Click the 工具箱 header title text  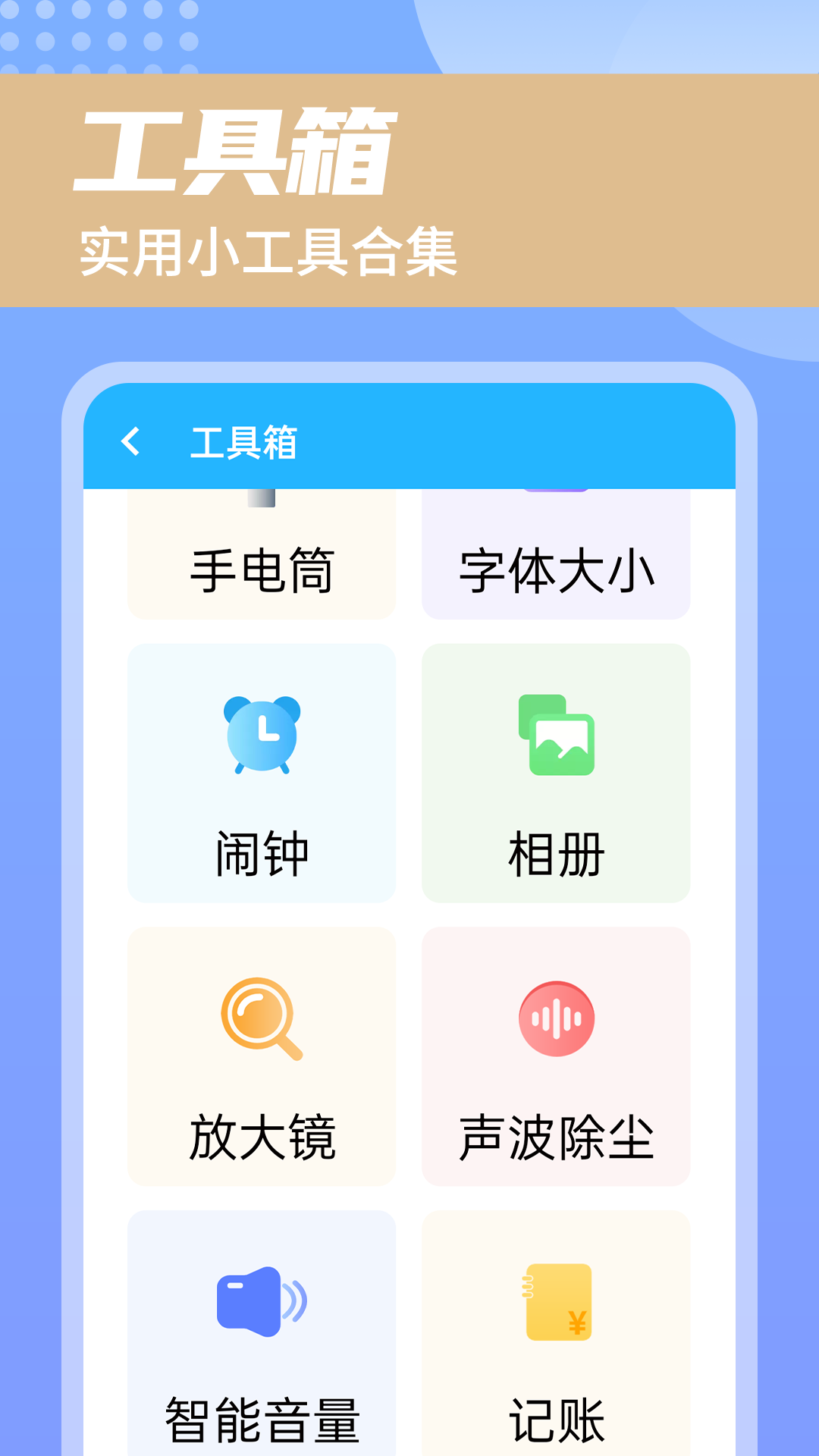pyautogui.click(x=244, y=442)
